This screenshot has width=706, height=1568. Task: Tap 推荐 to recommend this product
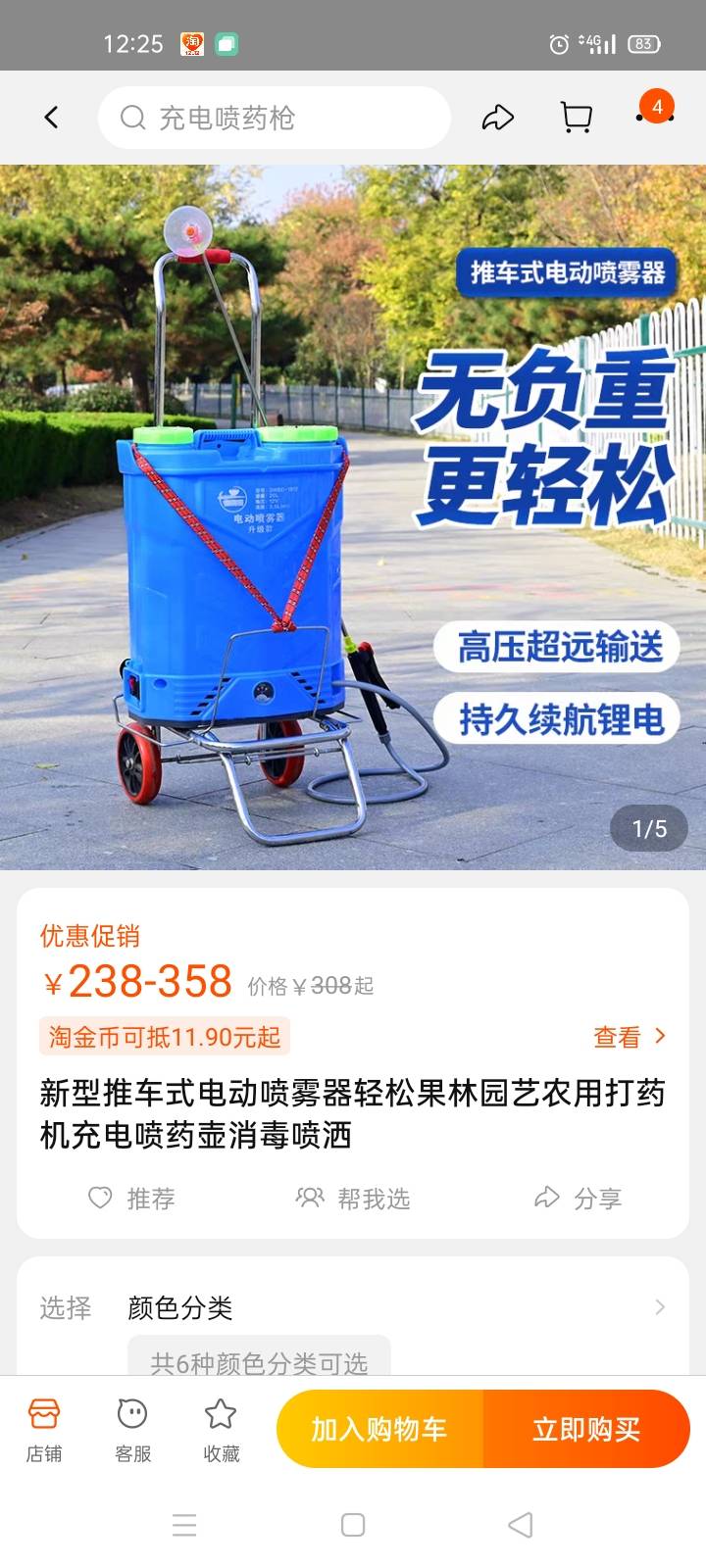131,1199
